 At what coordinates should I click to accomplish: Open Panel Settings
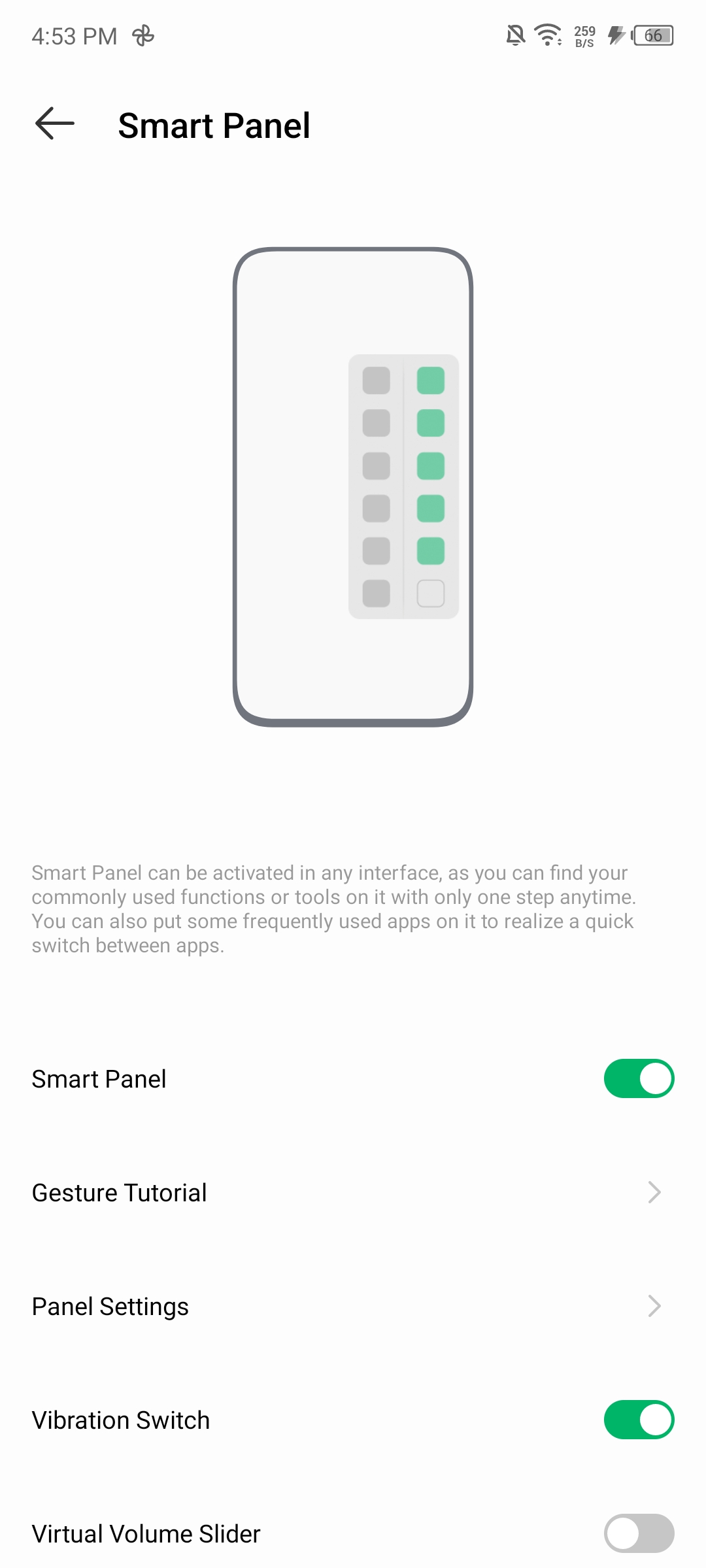click(353, 1306)
